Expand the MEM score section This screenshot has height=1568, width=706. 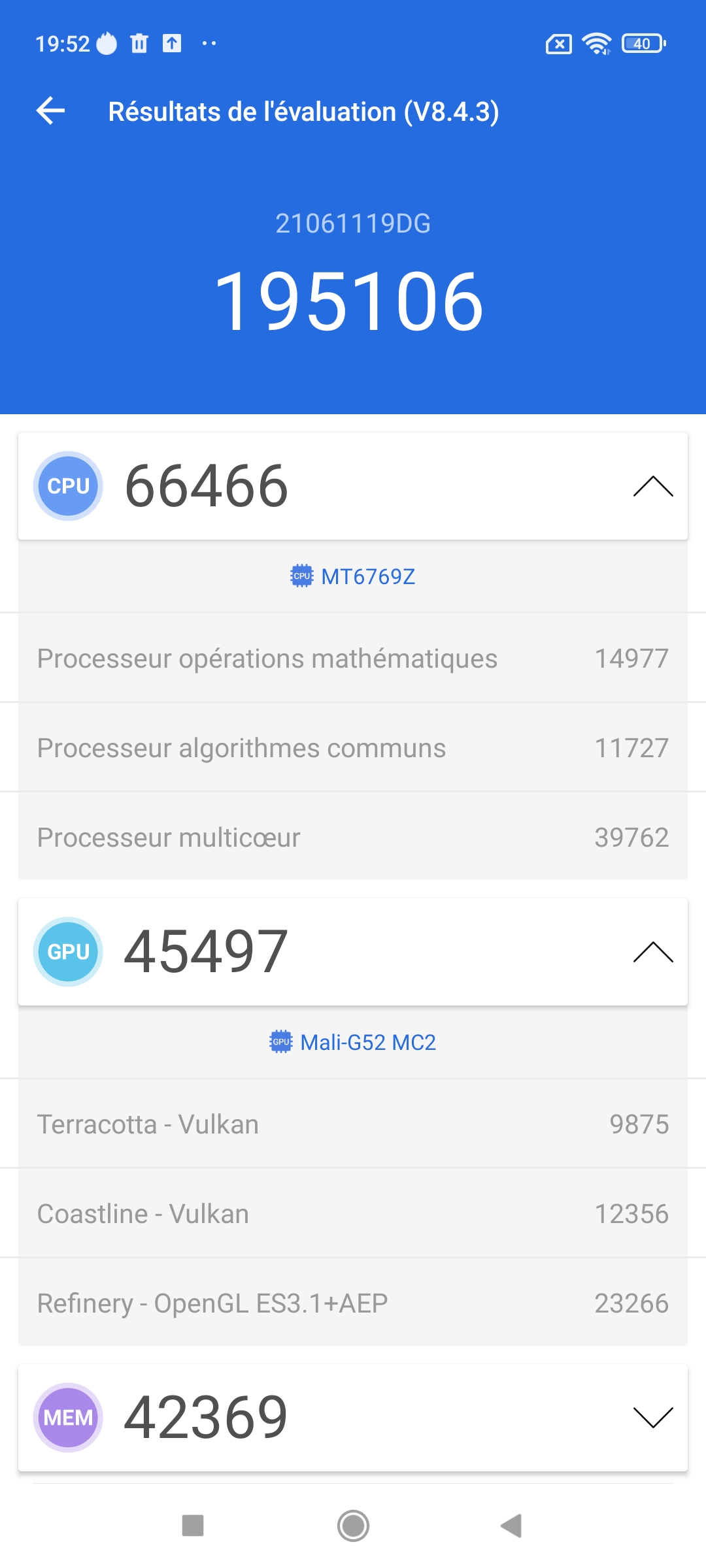[652, 1418]
